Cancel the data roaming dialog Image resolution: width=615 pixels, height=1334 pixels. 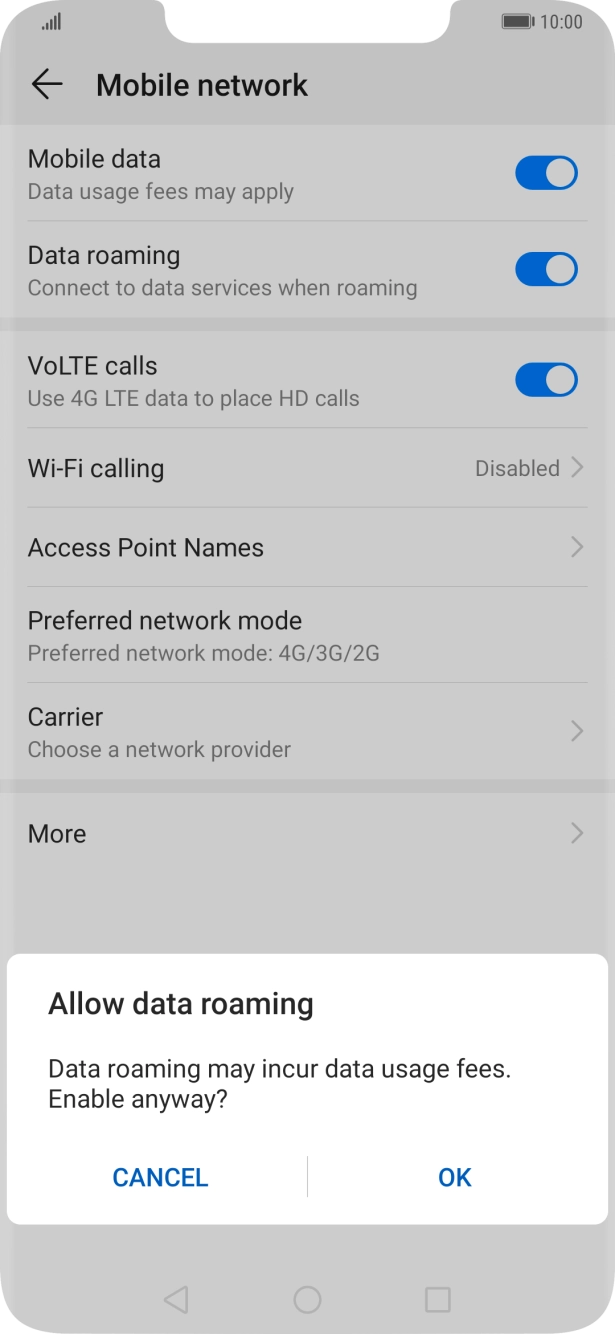click(160, 1177)
